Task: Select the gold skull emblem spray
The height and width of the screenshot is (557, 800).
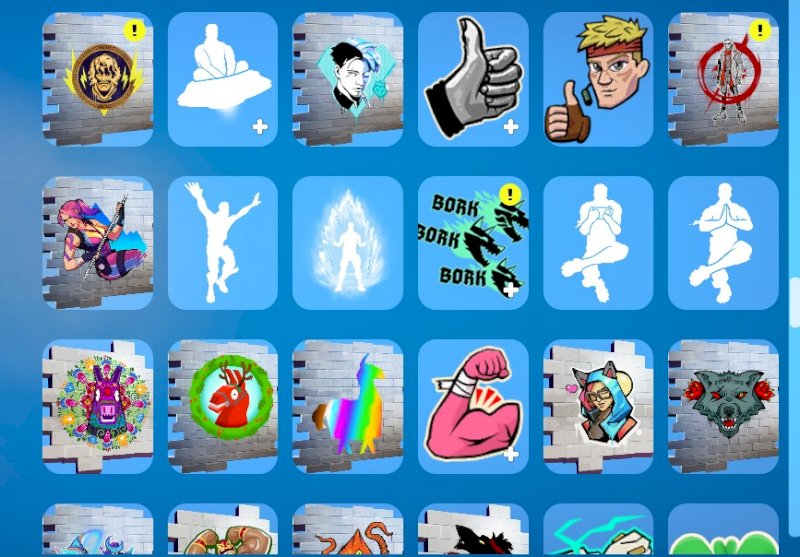Action: [97, 79]
